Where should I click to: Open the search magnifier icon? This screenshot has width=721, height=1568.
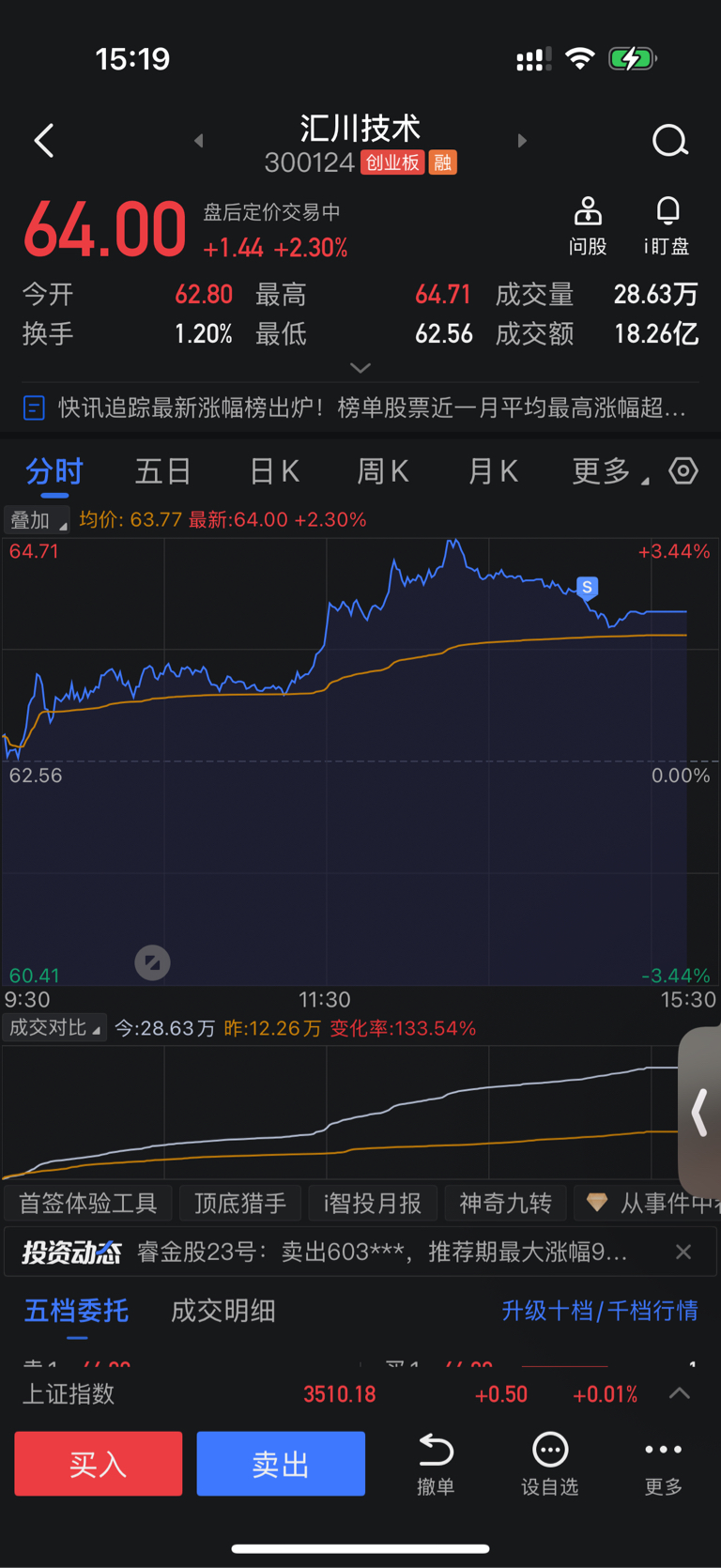pos(670,141)
